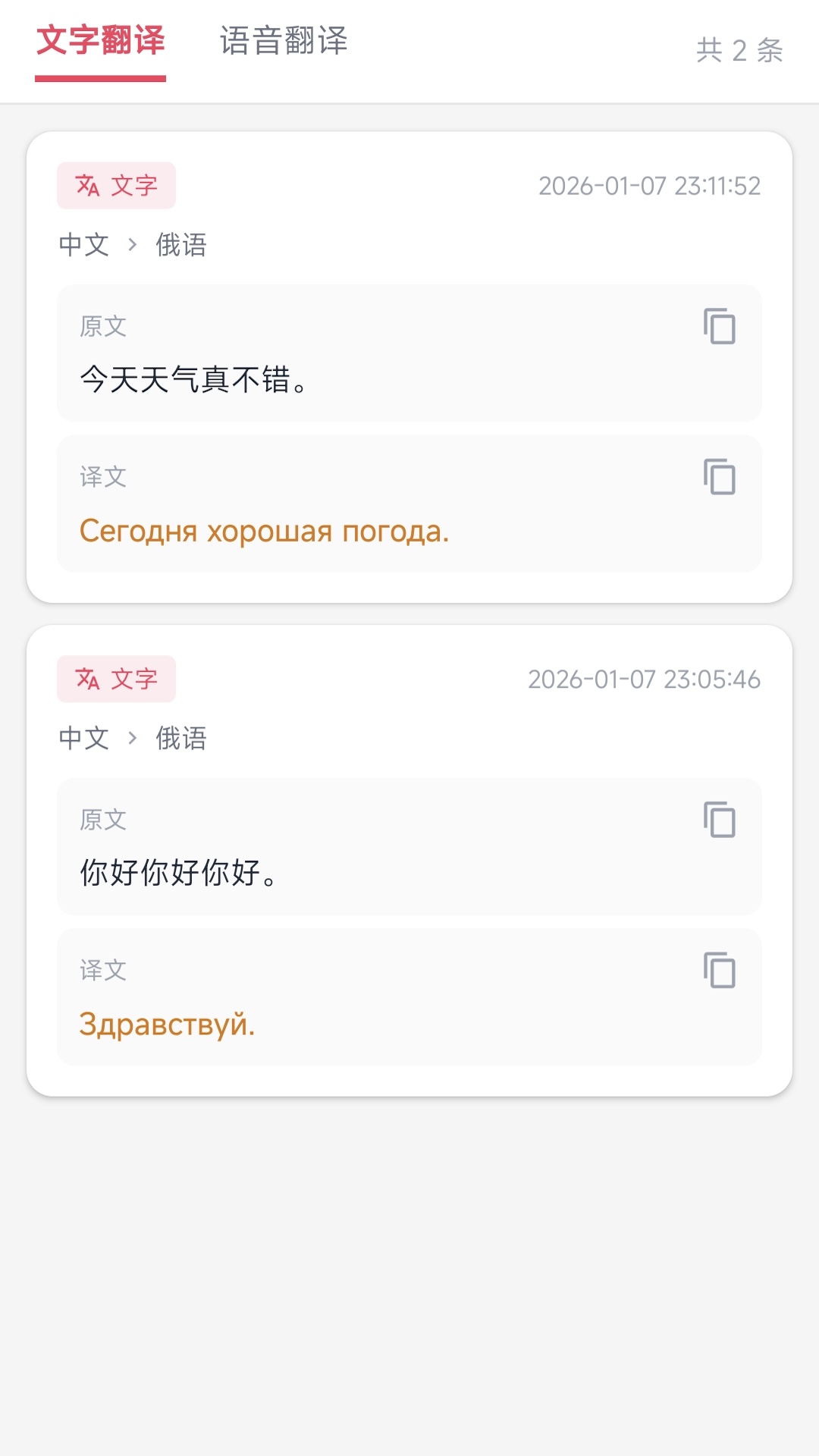
Task: Click the timestamp 2026-01-07 23:11:52
Action: (650, 185)
